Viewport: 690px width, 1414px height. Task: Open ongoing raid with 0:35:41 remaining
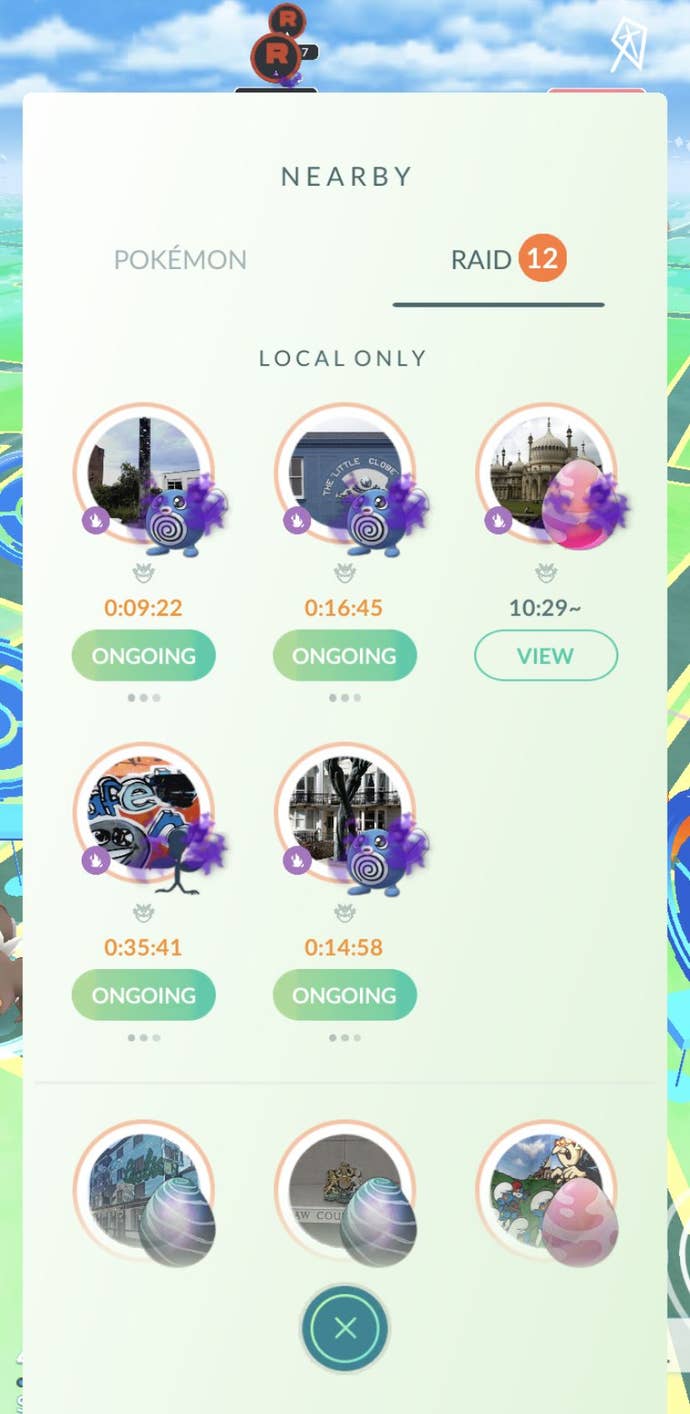coord(144,995)
